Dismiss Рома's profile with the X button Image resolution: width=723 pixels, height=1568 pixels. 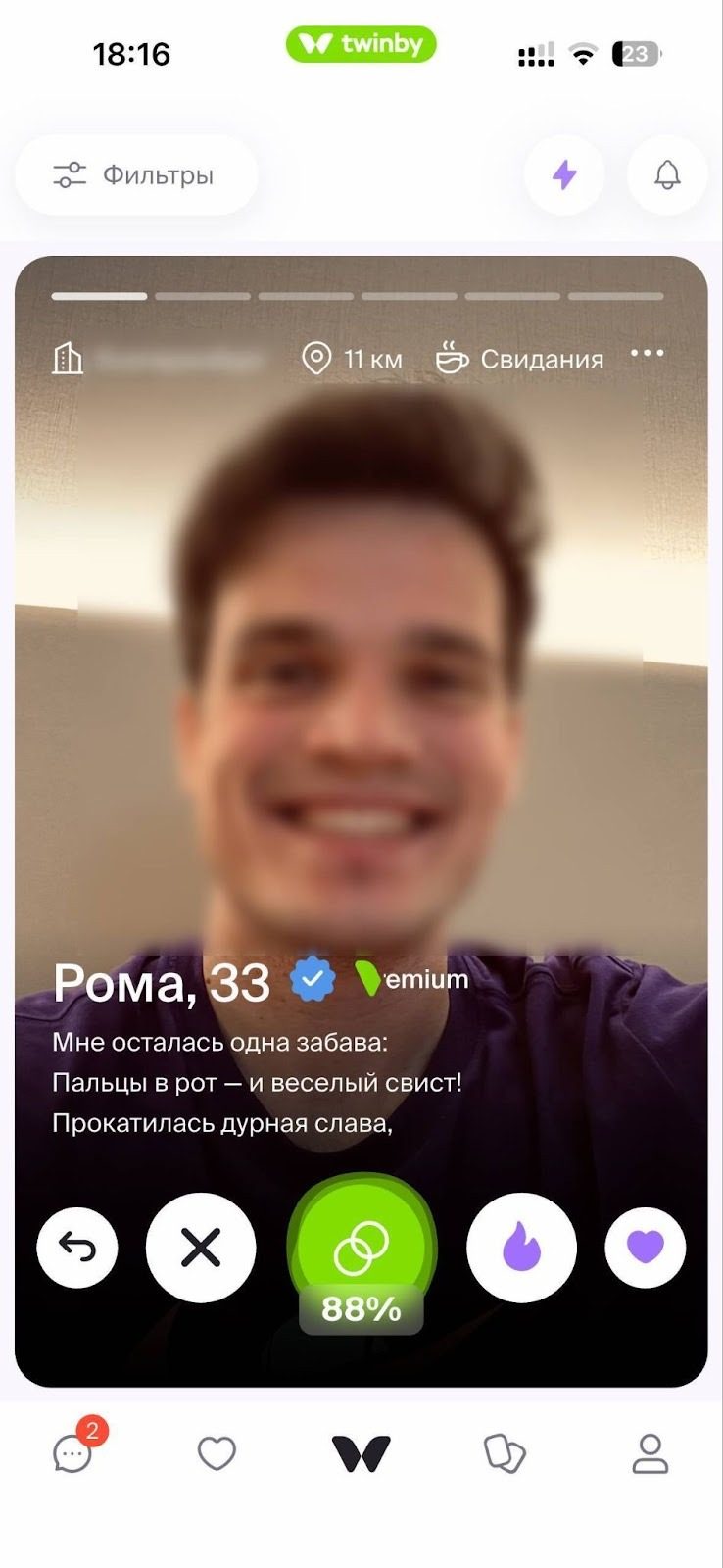(201, 1248)
